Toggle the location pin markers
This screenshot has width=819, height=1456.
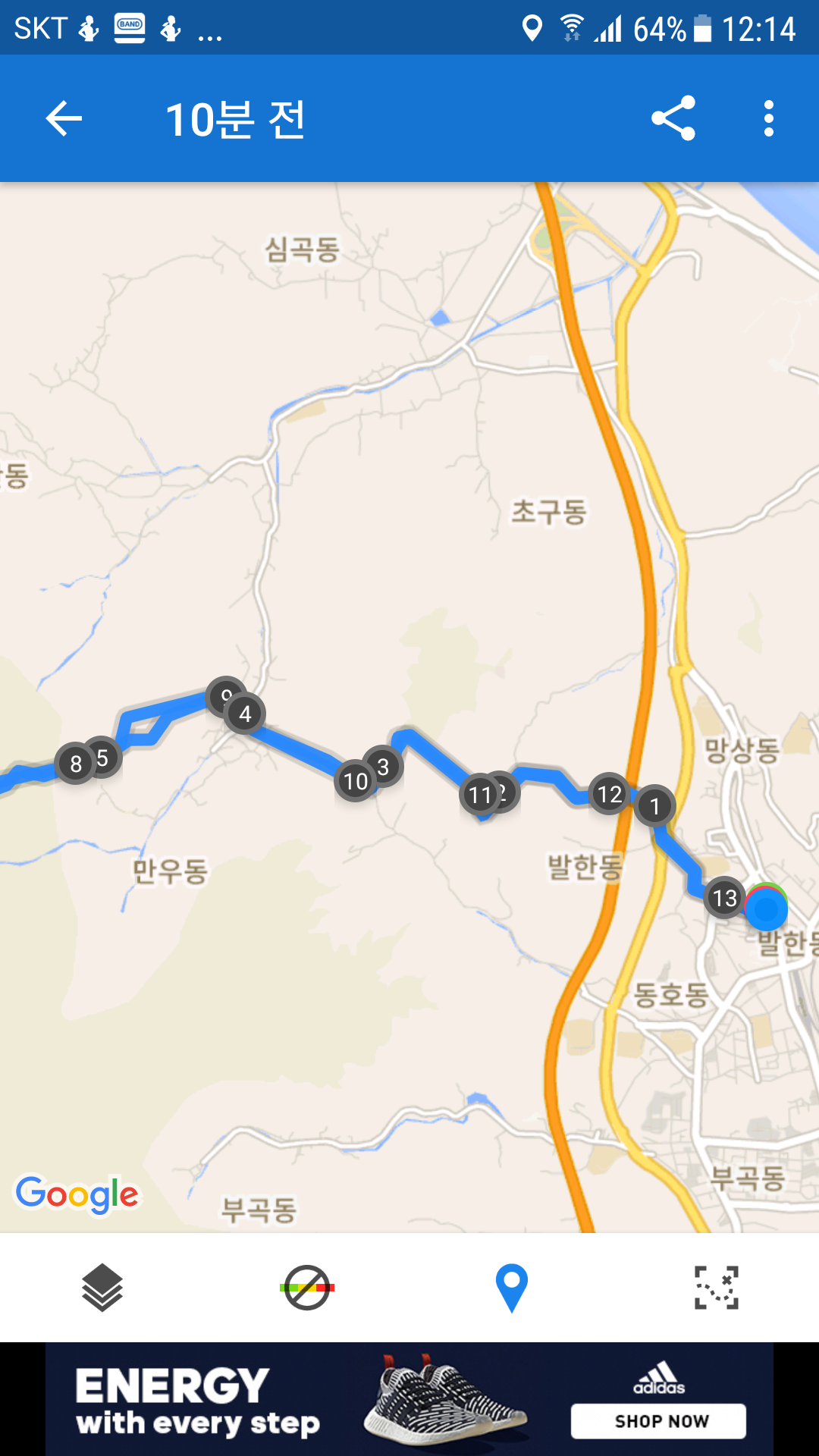click(x=512, y=1288)
